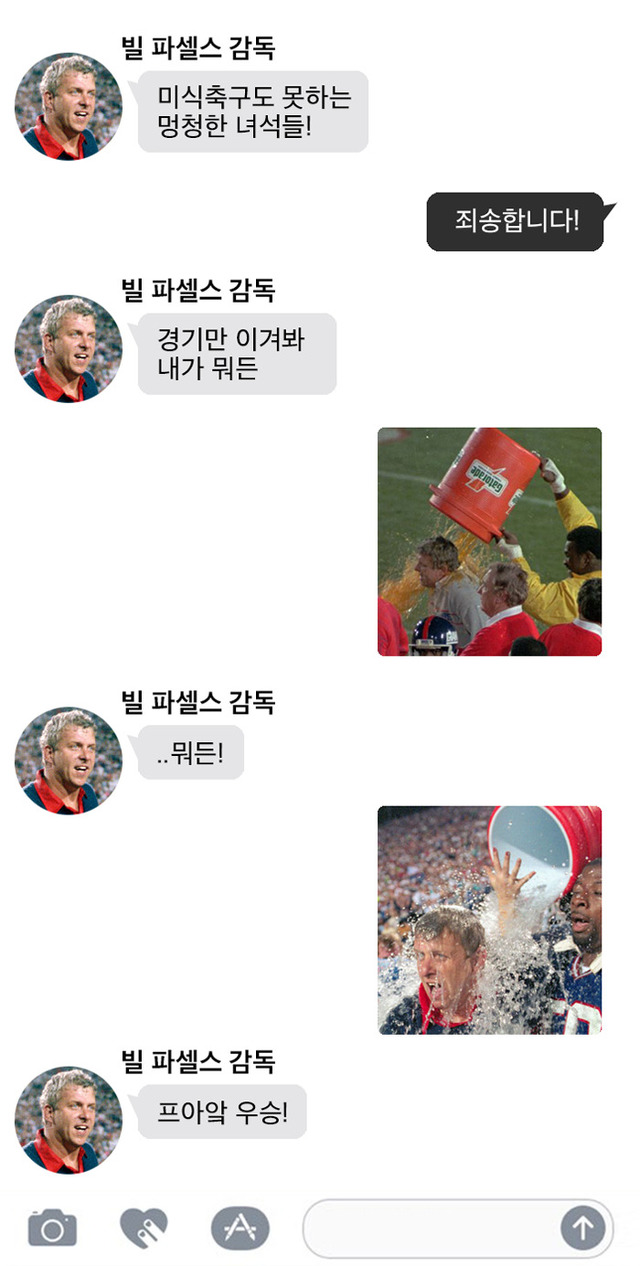
Task: Send the message with the arrow button
Action: tap(583, 1228)
